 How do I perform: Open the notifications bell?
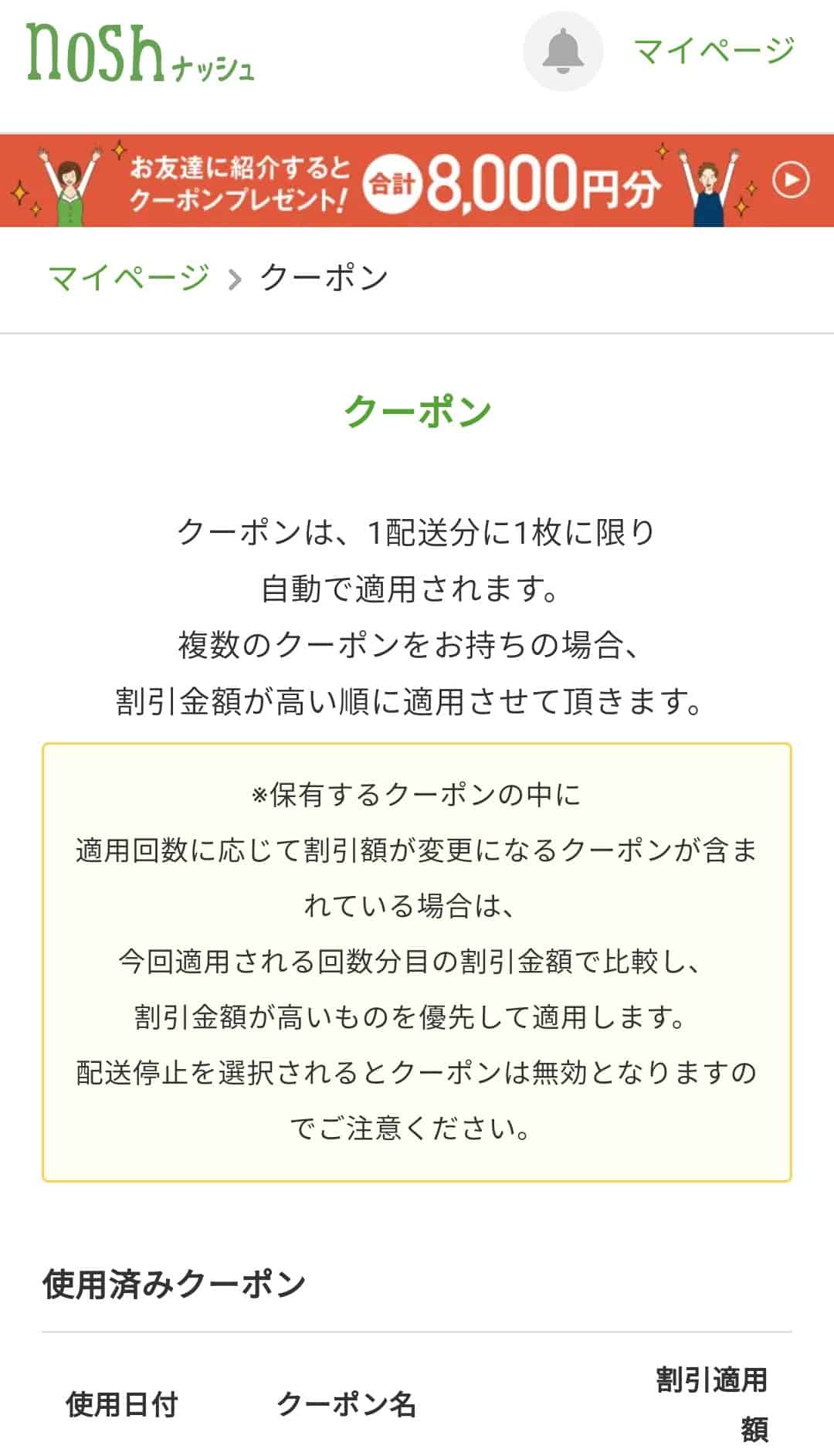pos(563,52)
